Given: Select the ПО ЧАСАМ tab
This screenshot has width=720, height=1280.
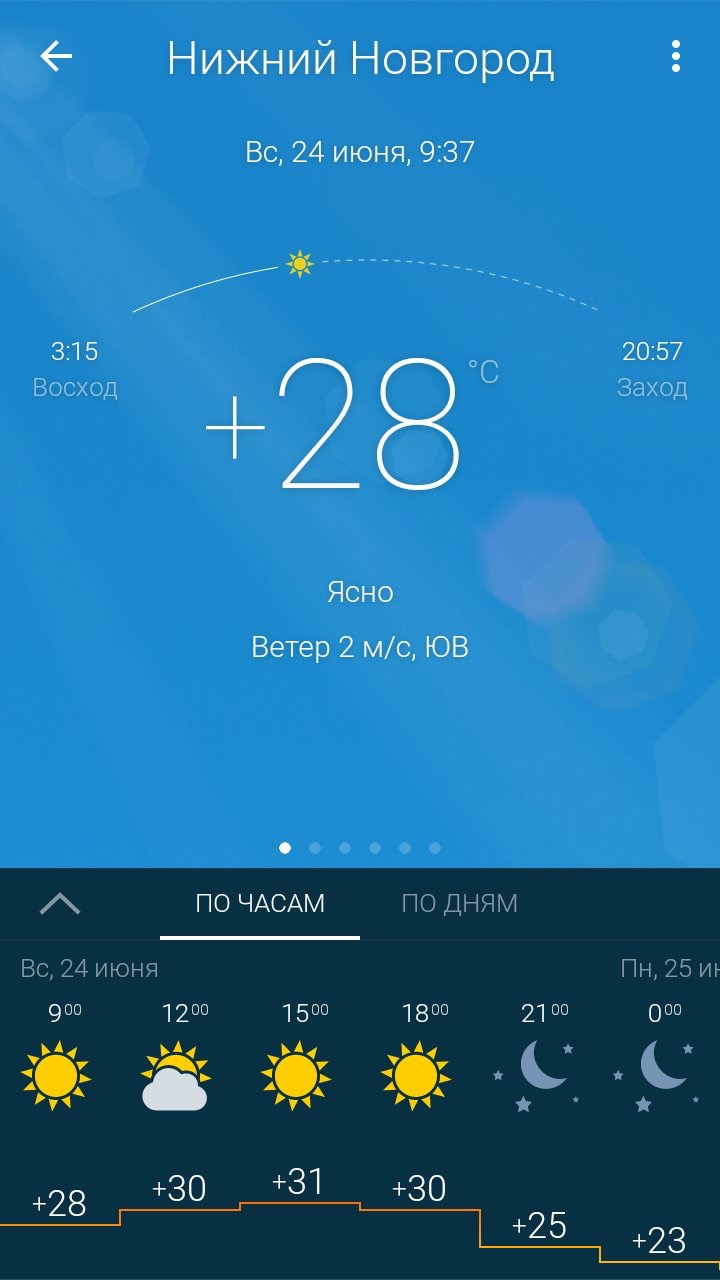Looking at the screenshot, I should 260,903.
